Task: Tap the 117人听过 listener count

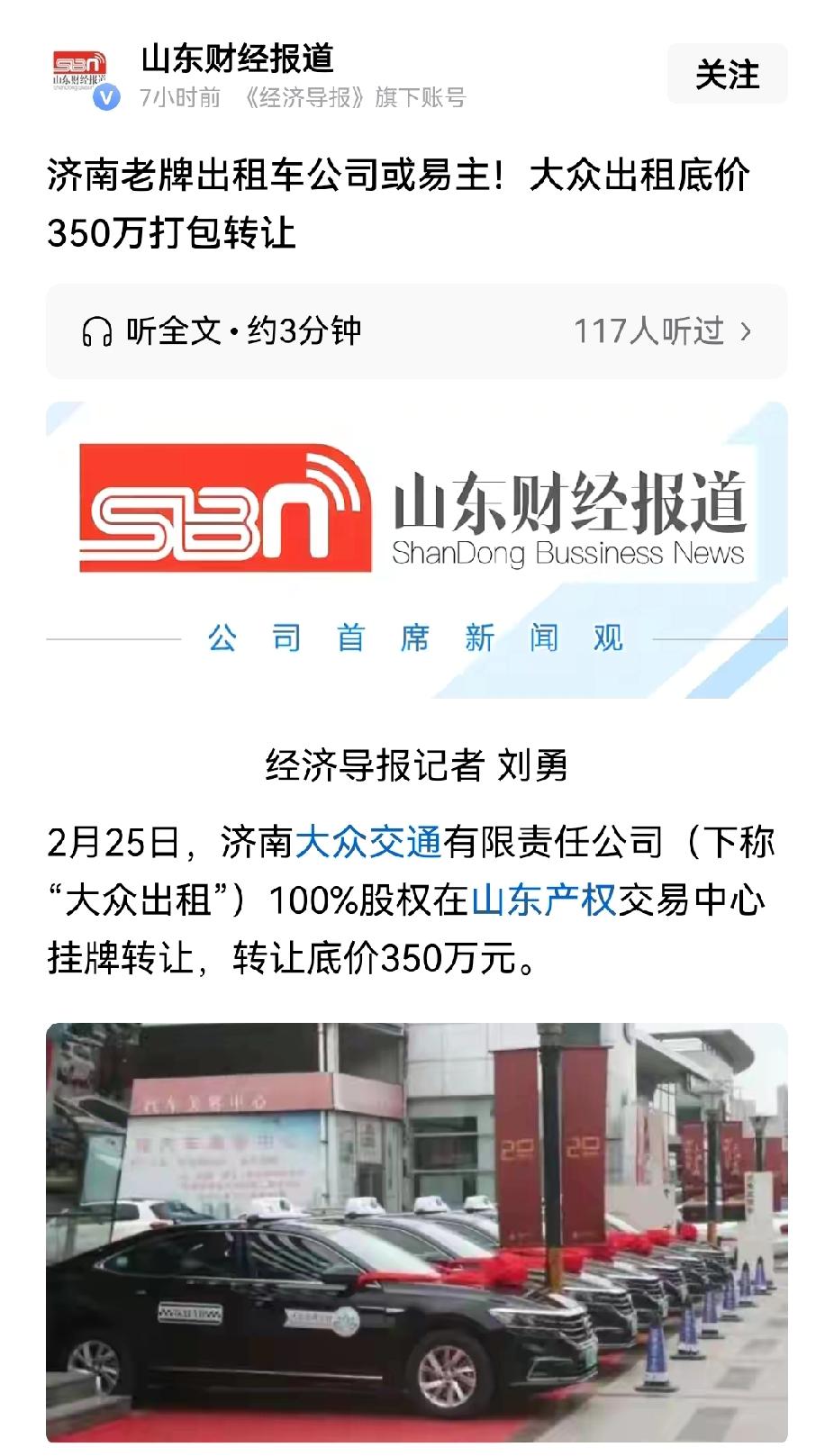Action: (652, 330)
